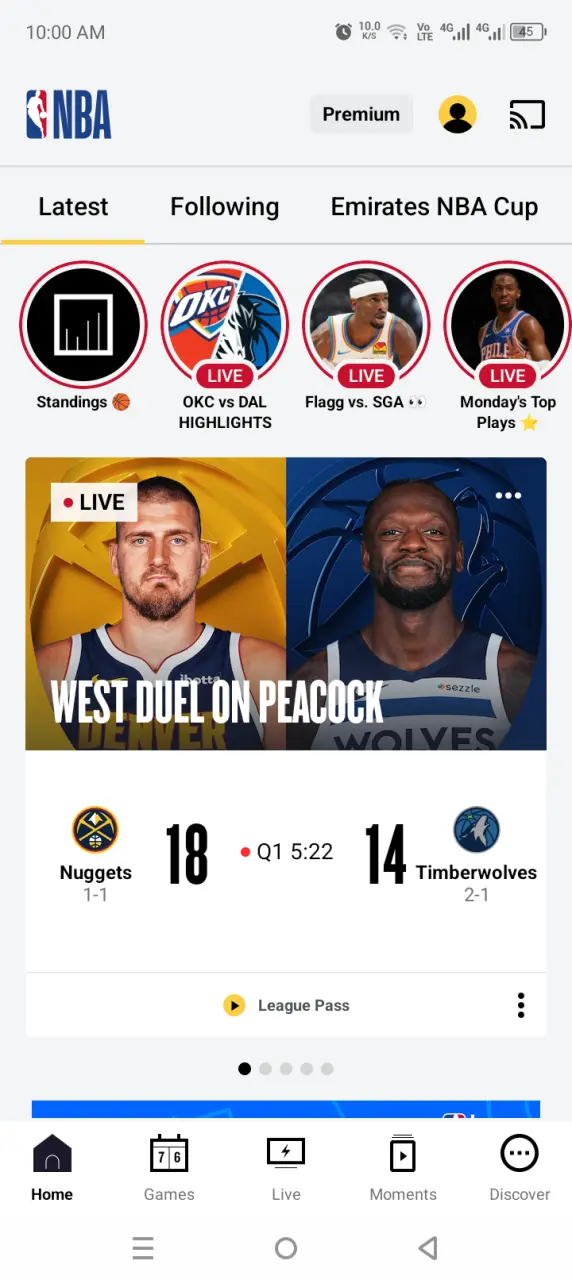Select the Latest tab
This screenshot has width=572, height=1280.
(x=73, y=207)
